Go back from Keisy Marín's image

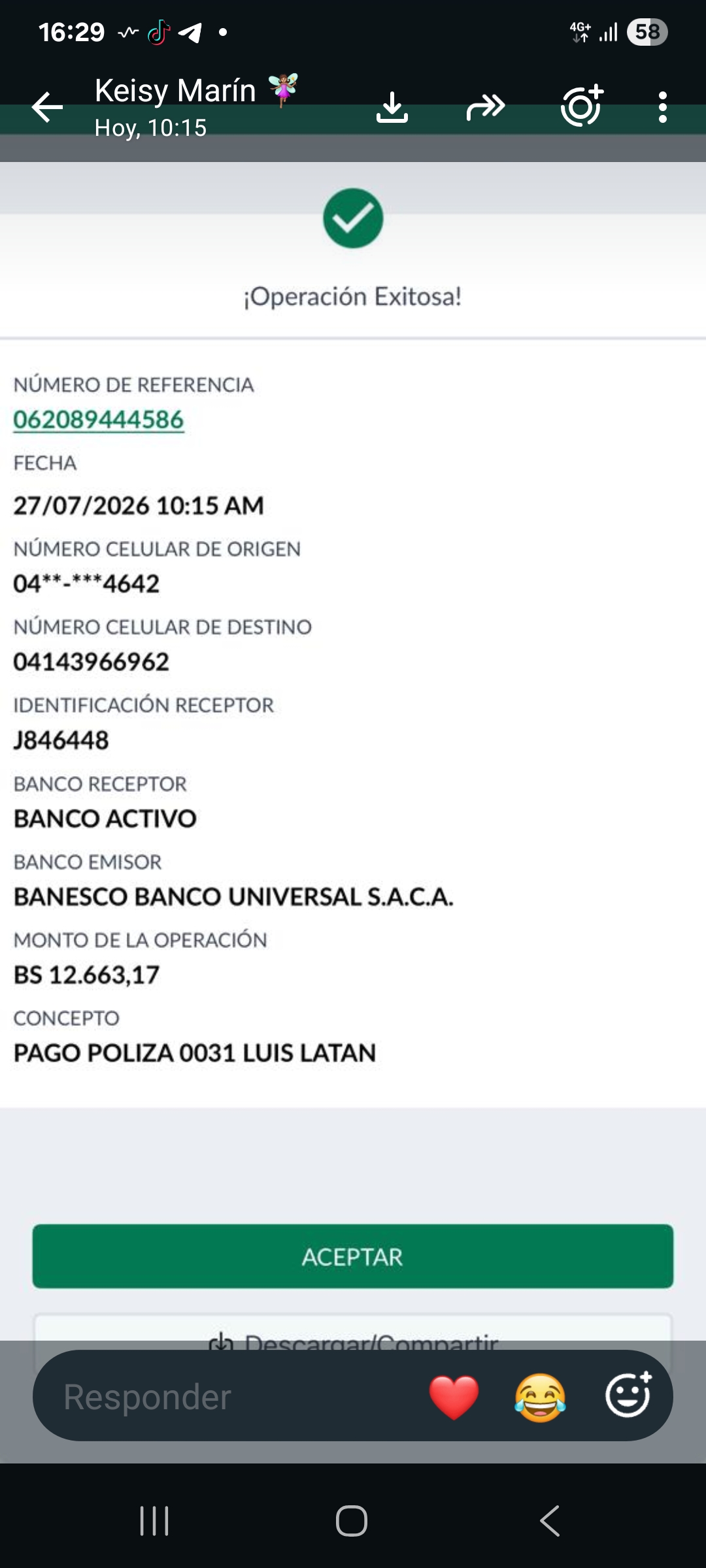(47, 107)
